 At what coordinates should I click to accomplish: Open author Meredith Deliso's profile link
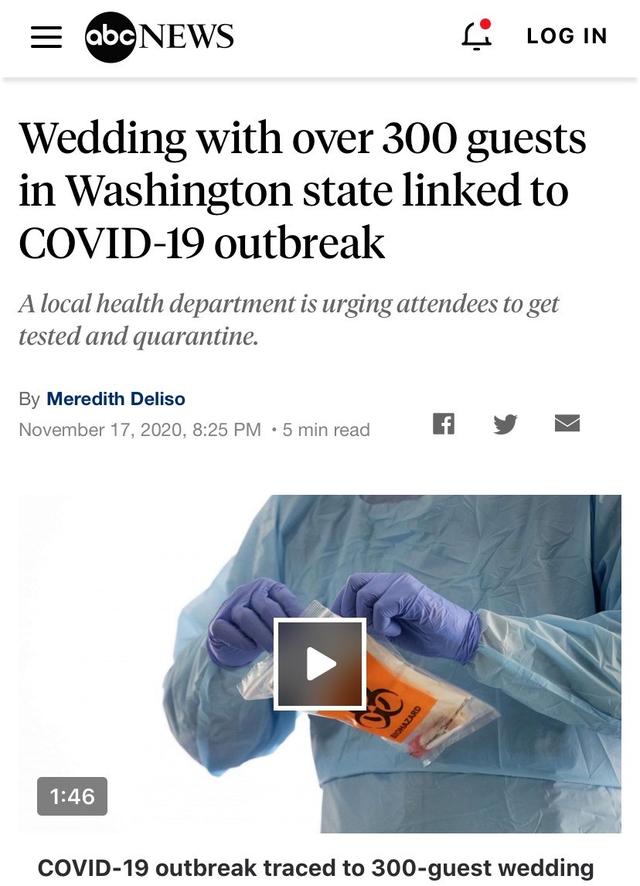(116, 399)
